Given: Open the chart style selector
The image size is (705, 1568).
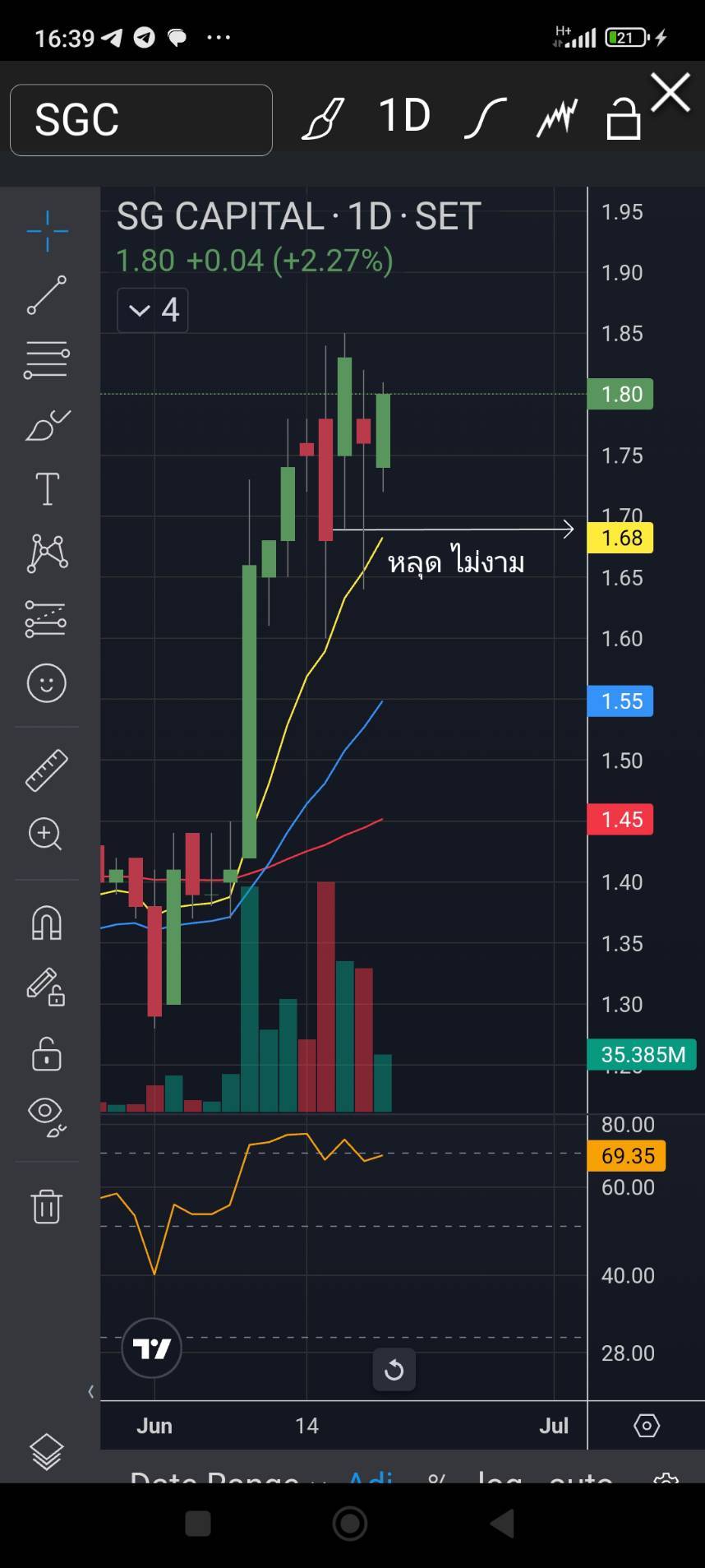Looking at the screenshot, I should [x=485, y=118].
